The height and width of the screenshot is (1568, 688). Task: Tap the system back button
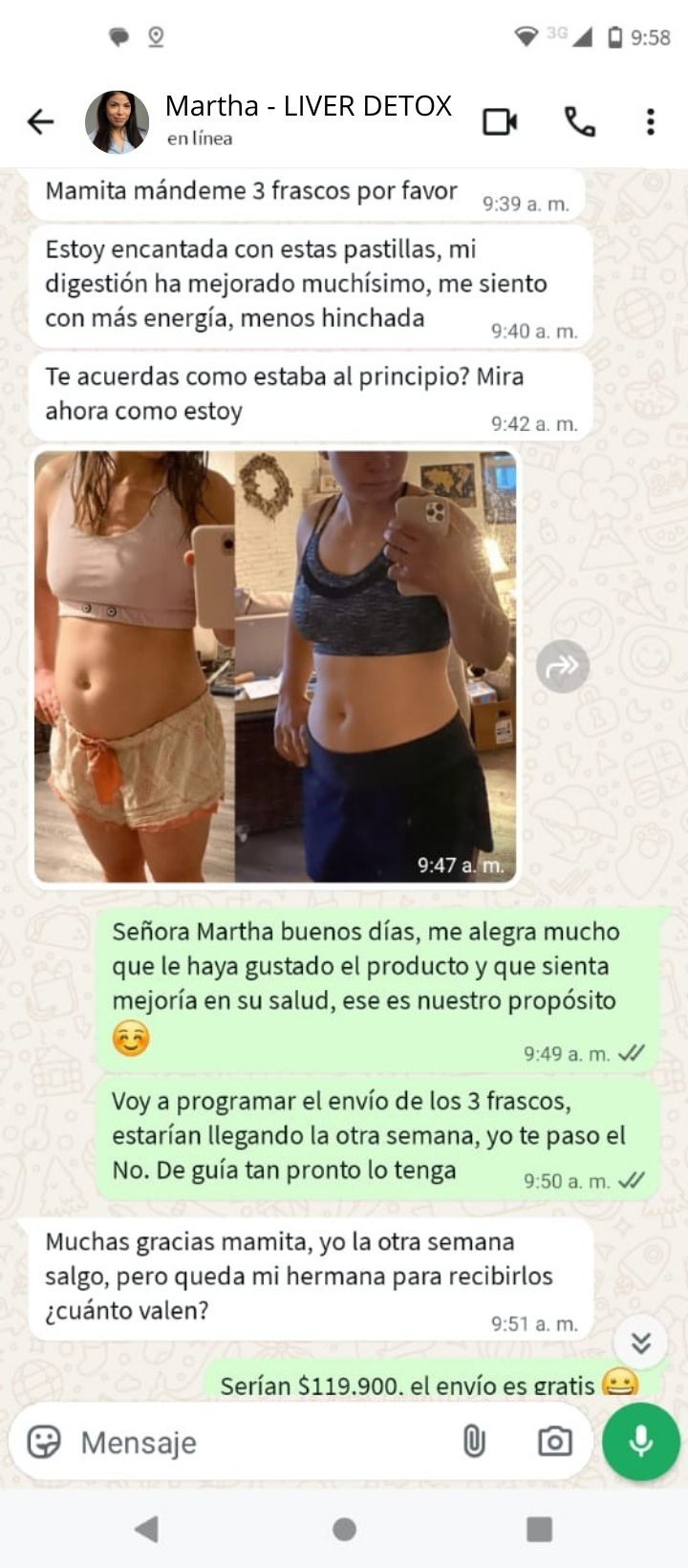tap(146, 1529)
